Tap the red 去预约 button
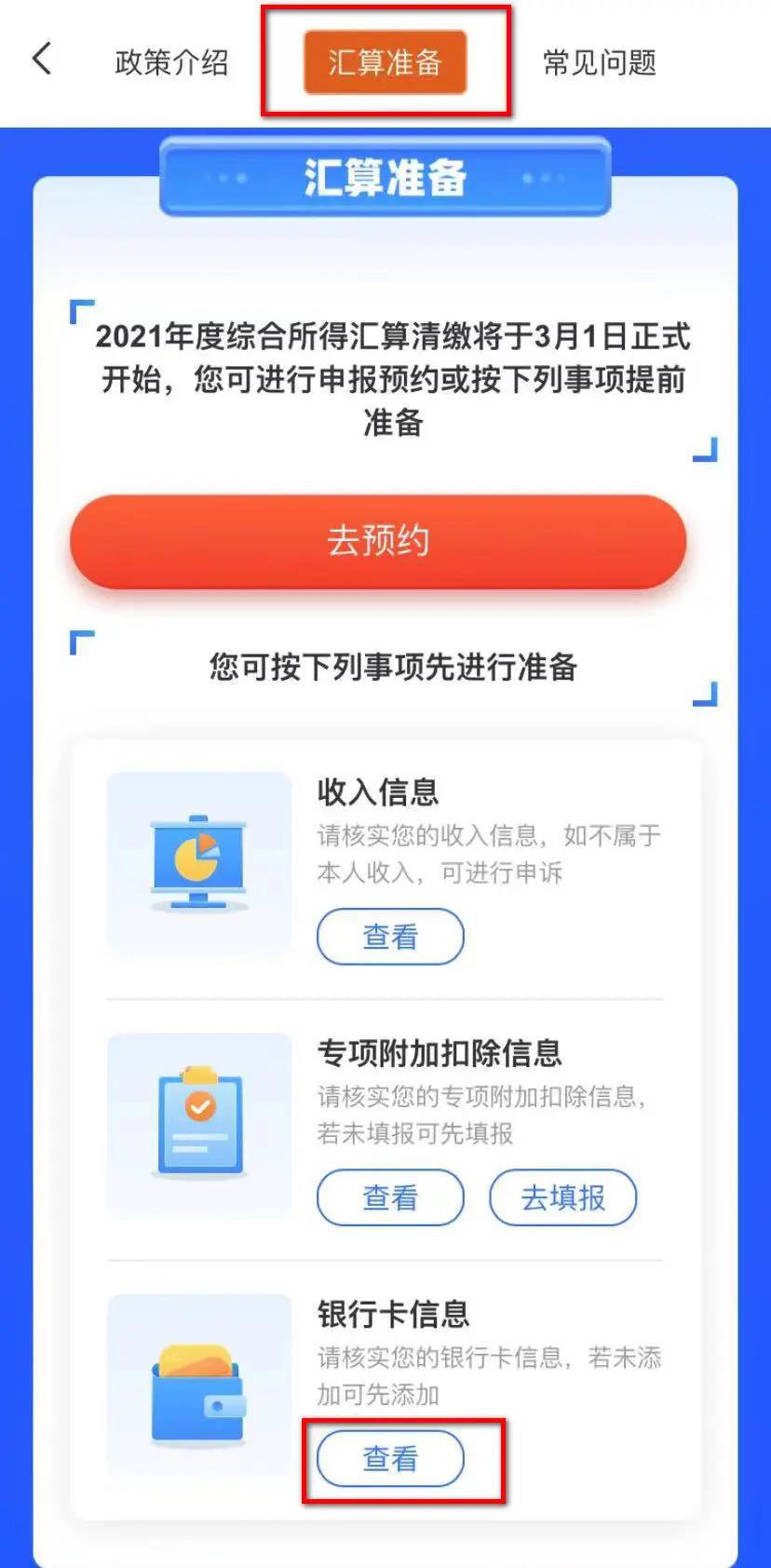Viewport: 771px width, 1568px height. pos(378,541)
